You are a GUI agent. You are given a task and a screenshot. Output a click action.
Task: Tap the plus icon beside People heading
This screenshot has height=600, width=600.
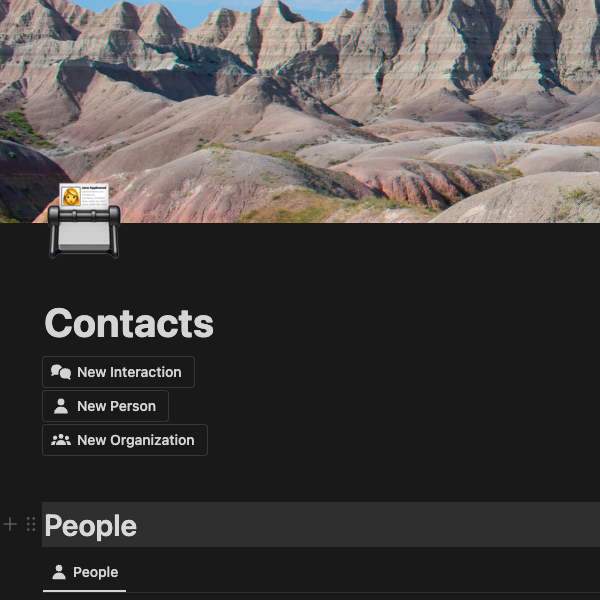[x=11, y=524]
